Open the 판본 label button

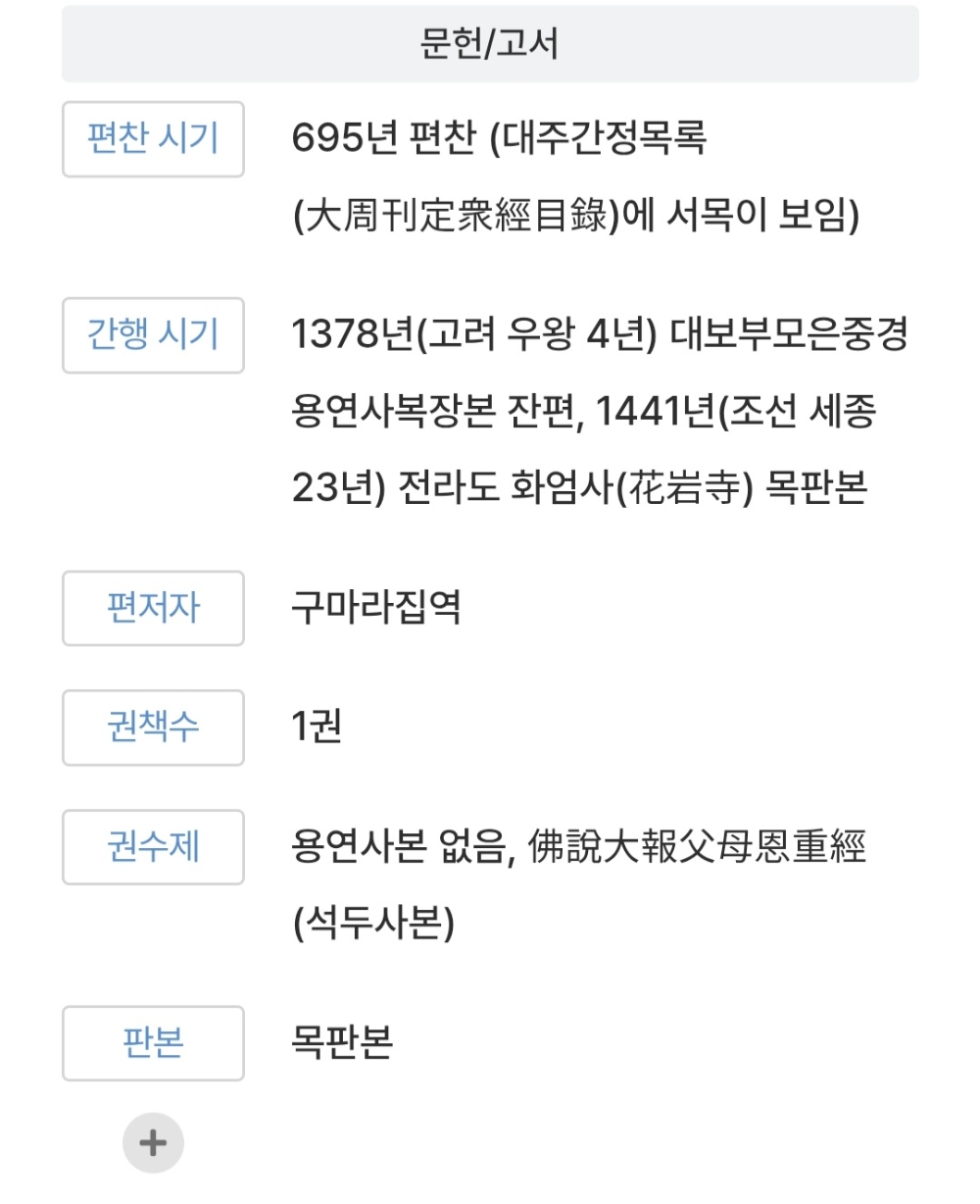(x=153, y=1042)
